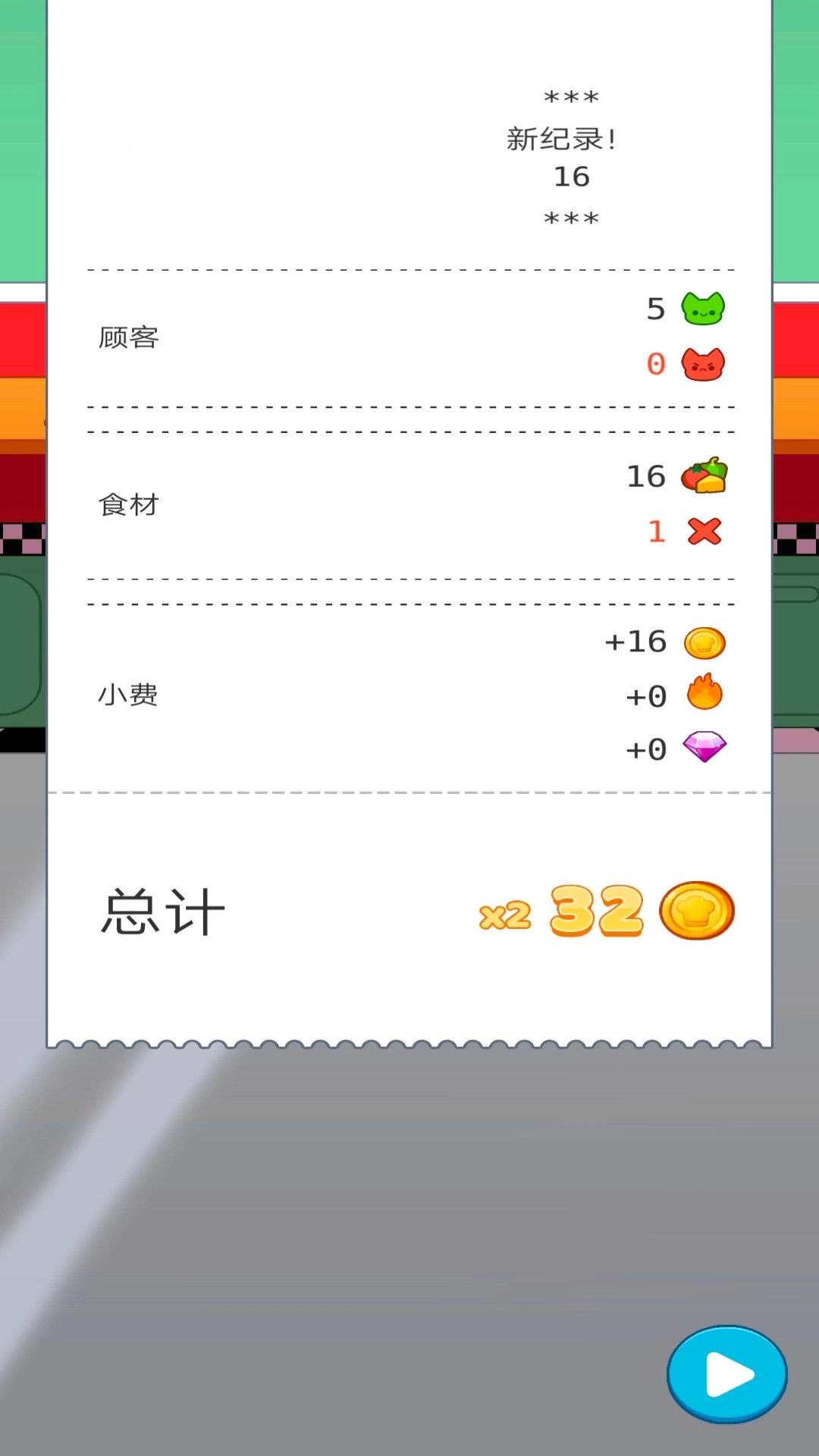Click the gold chef coin tip icon
Image resolution: width=819 pixels, height=1456 pixels.
[704, 642]
